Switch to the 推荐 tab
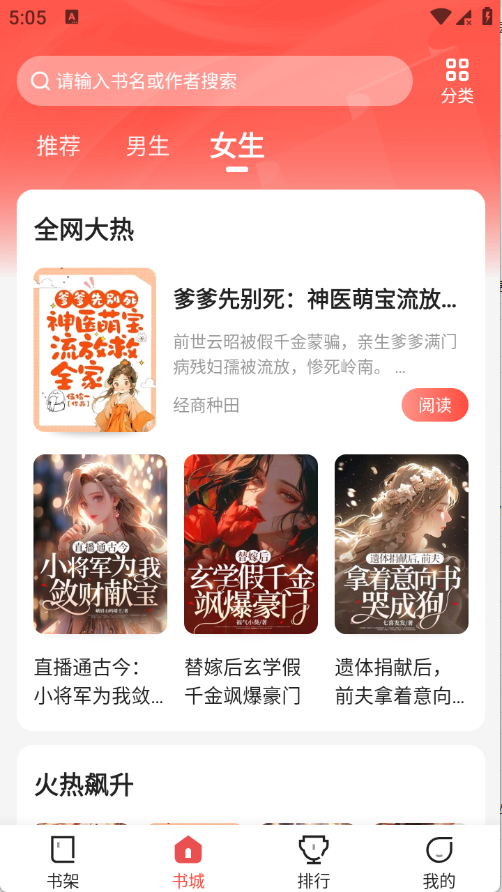The image size is (502, 892). coord(59,146)
